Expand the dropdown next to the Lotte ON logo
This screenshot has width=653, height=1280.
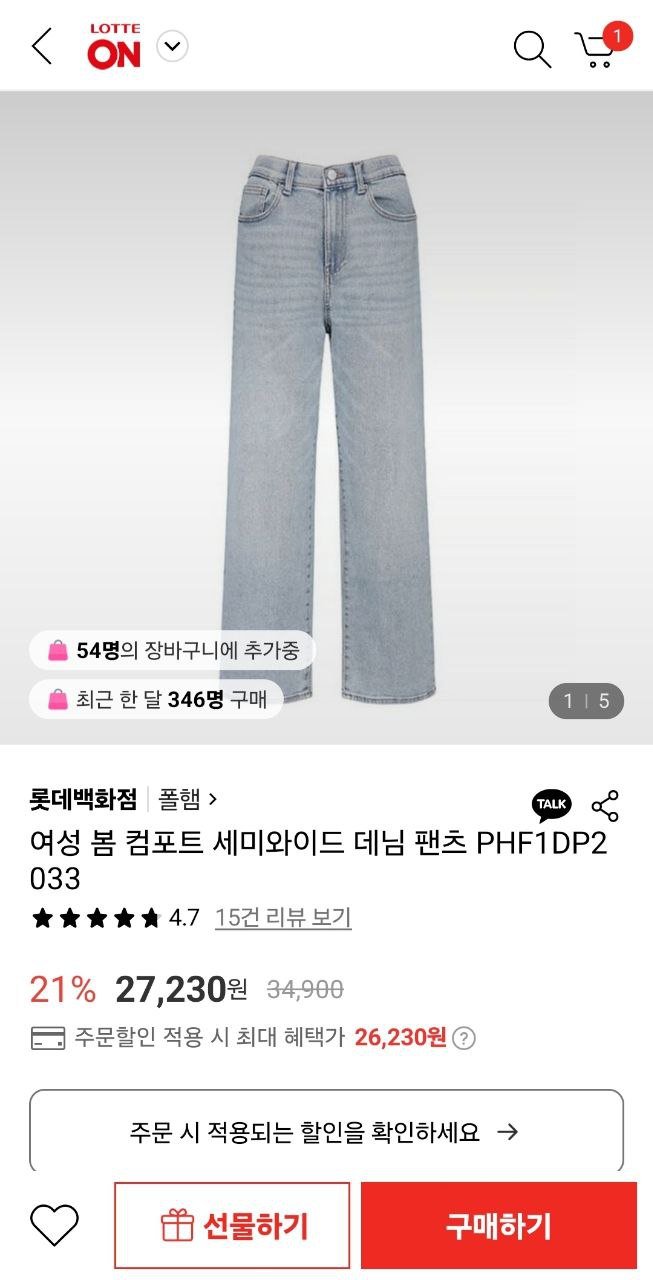[x=173, y=46]
